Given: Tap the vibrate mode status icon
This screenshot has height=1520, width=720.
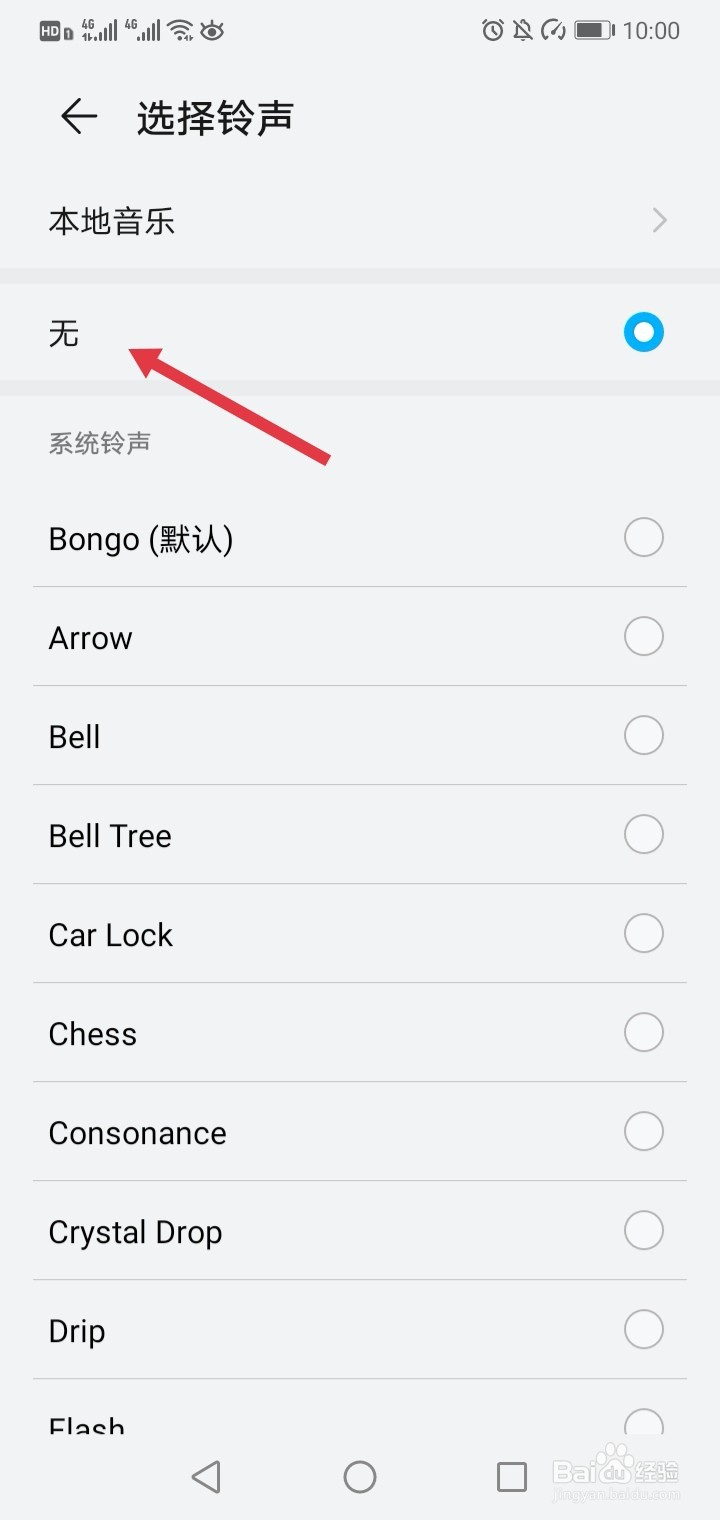Looking at the screenshot, I should click(x=552, y=31).
